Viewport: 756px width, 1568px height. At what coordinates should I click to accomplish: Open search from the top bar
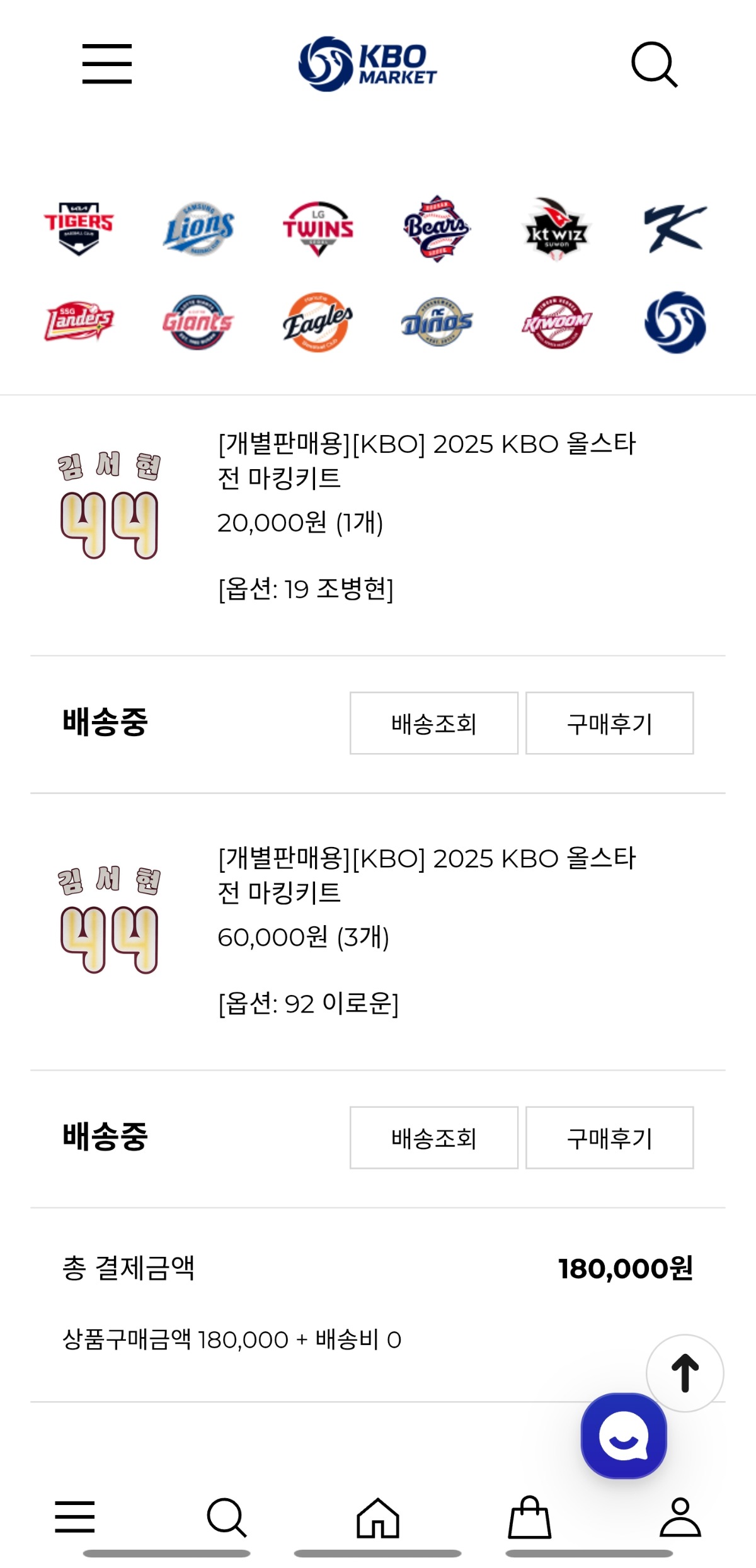click(x=654, y=64)
